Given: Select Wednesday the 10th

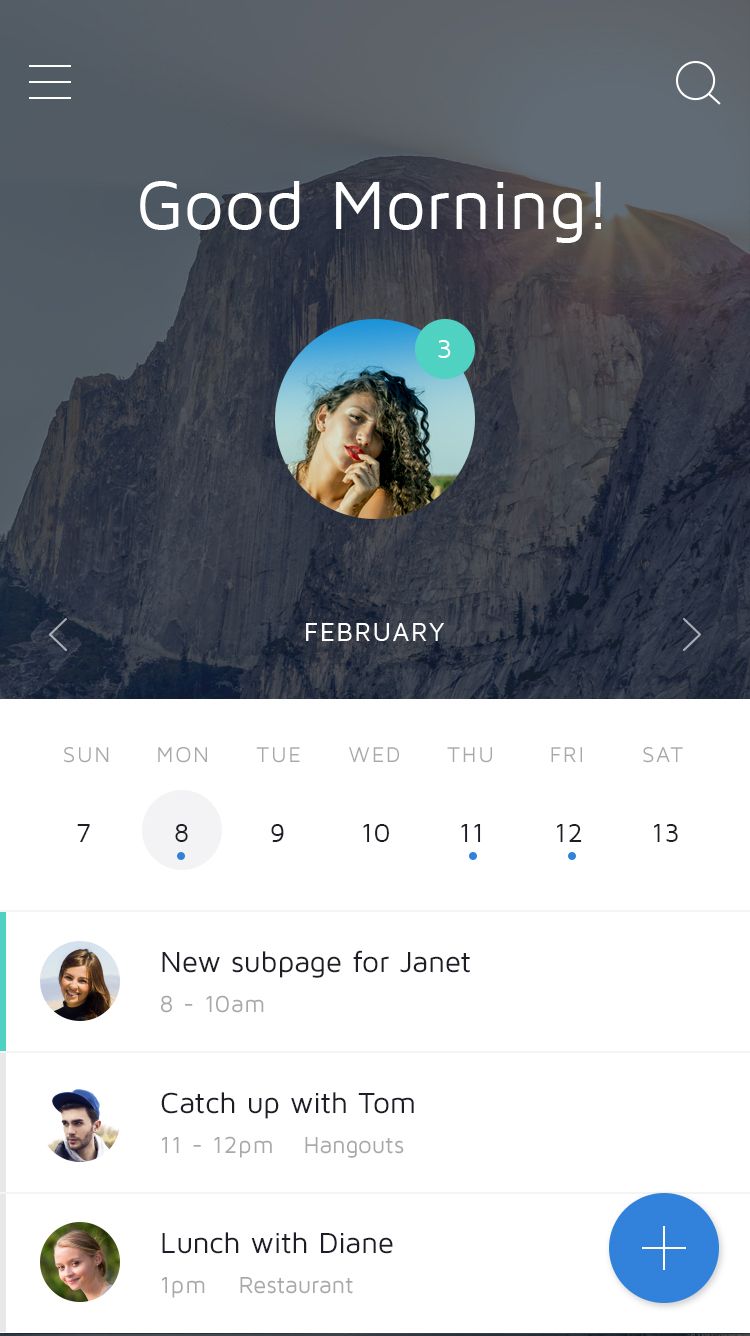Looking at the screenshot, I should pyautogui.click(x=375, y=832).
